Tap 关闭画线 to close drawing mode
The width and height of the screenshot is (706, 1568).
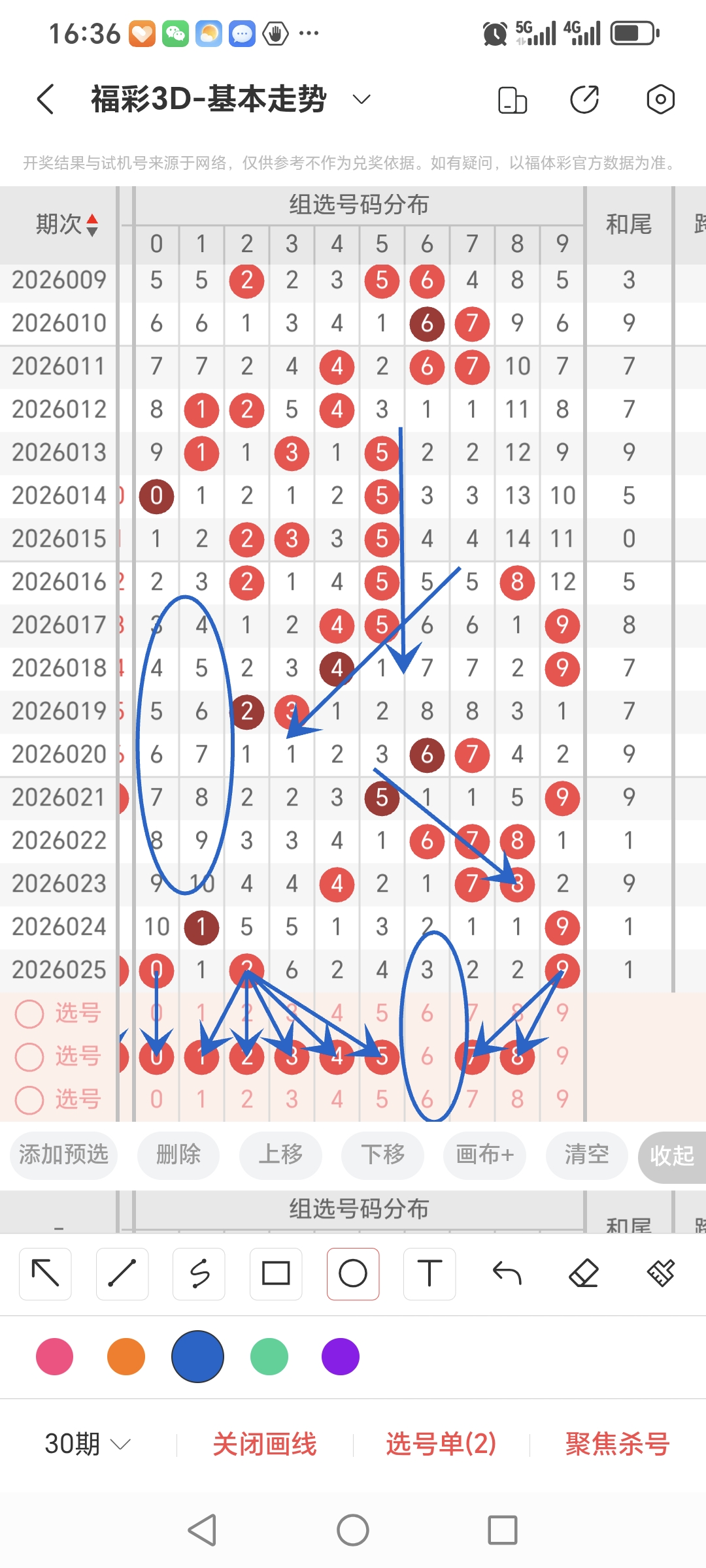(x=265, y=1445)
